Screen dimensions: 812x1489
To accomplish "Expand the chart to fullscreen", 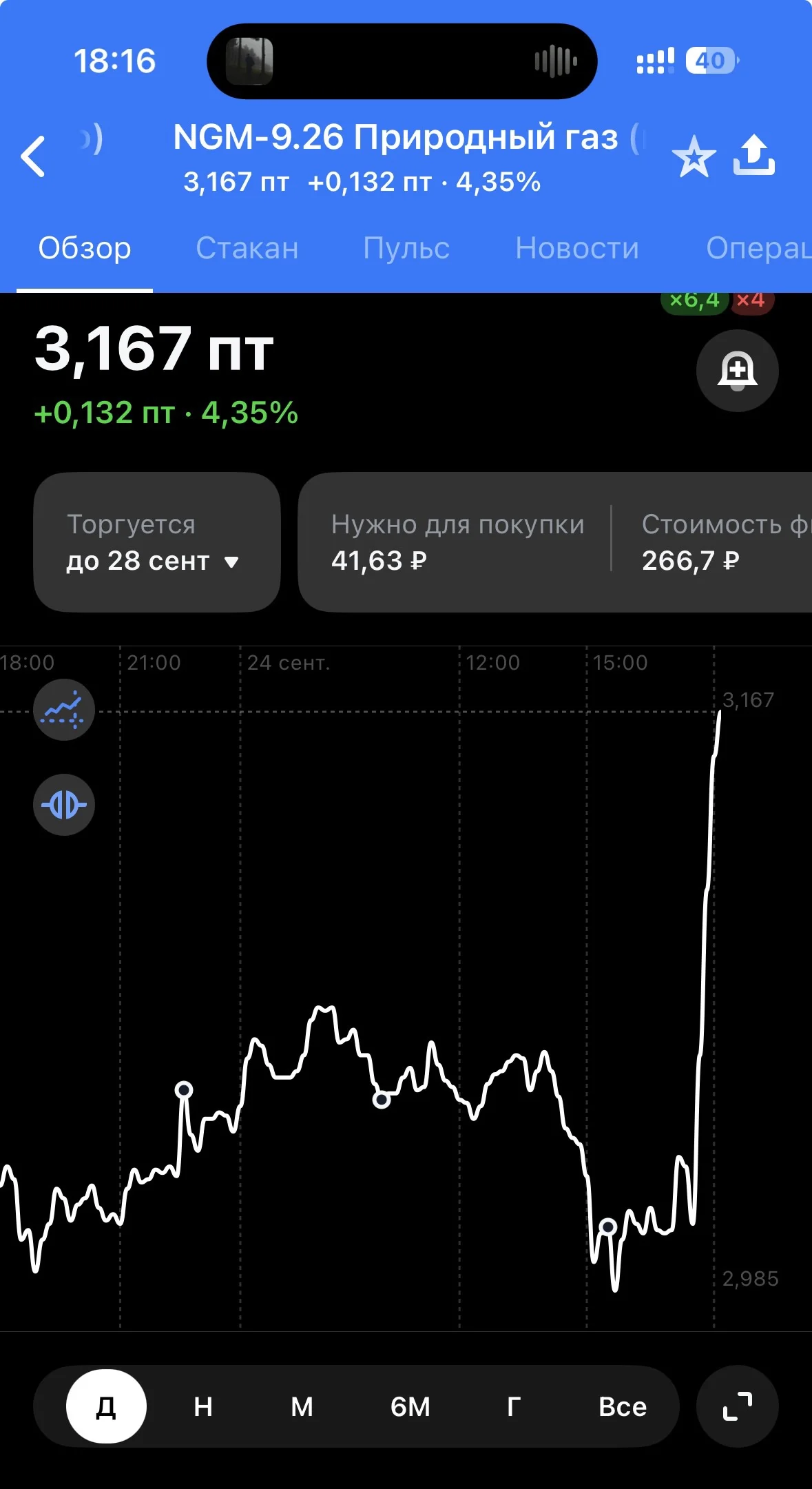I will coord(738,1406).
